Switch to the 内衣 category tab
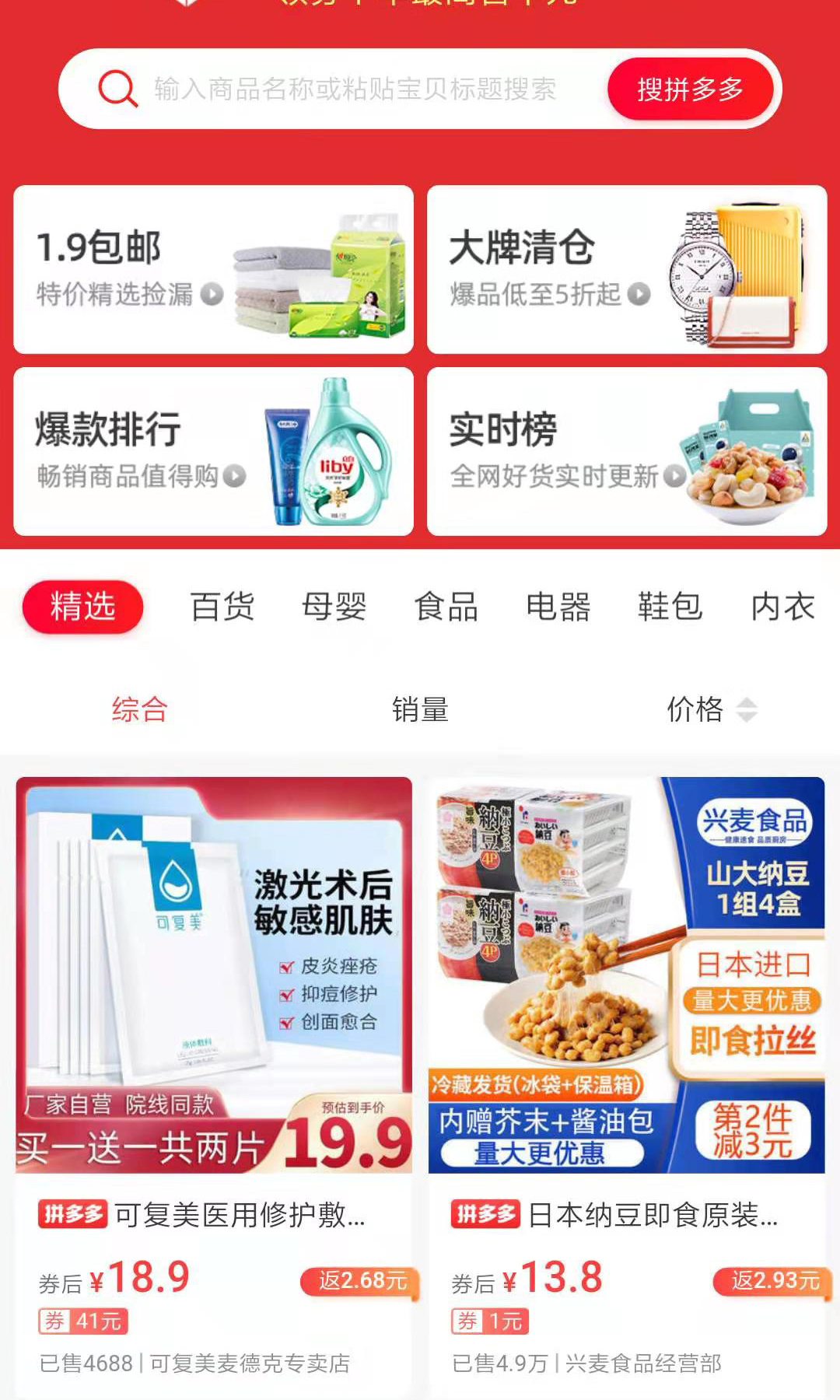The image size is (840, 1400). (782, 607)
